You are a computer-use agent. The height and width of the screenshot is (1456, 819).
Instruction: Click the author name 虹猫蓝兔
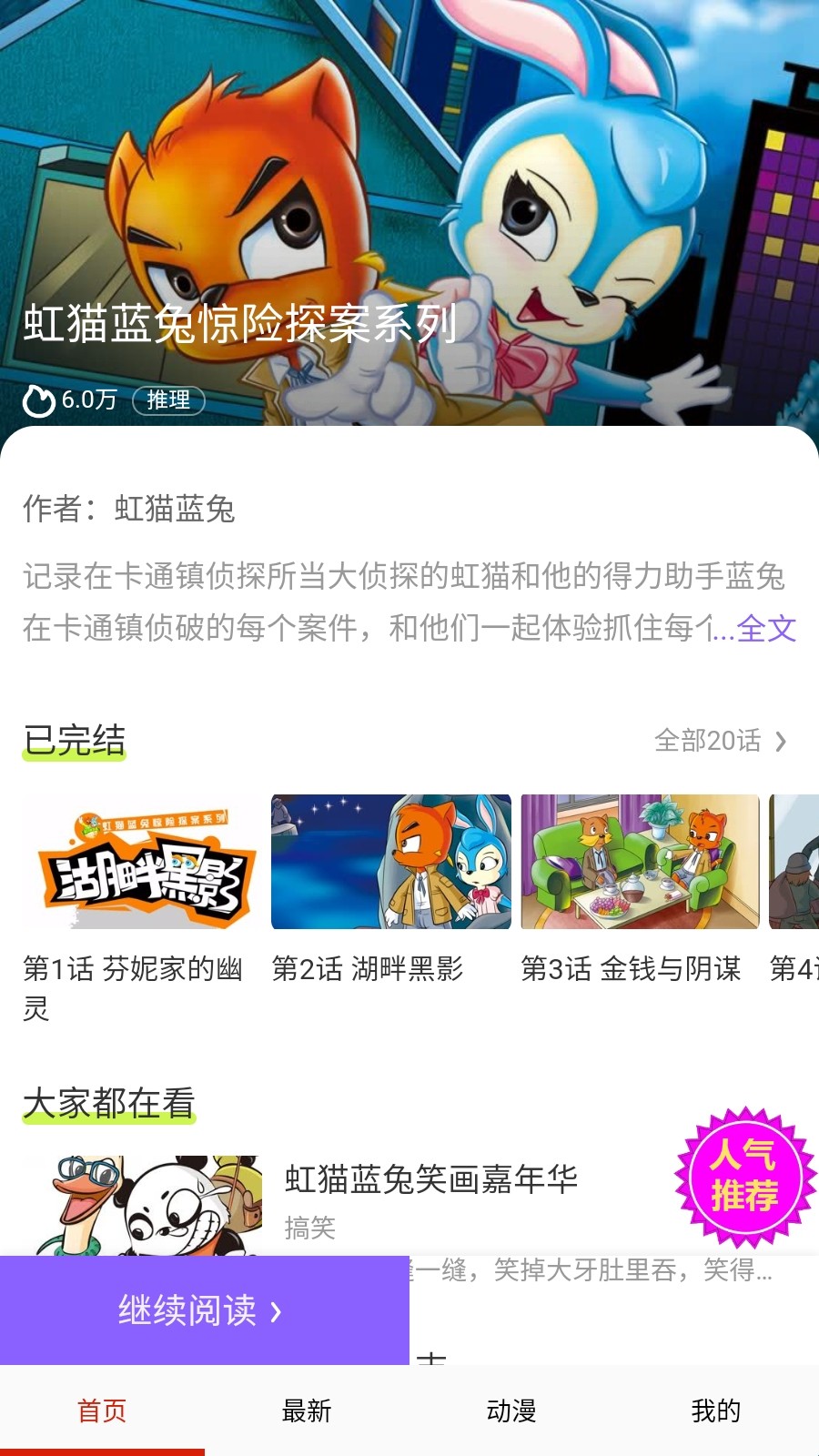pyautogui.click(x=175, y=510)
